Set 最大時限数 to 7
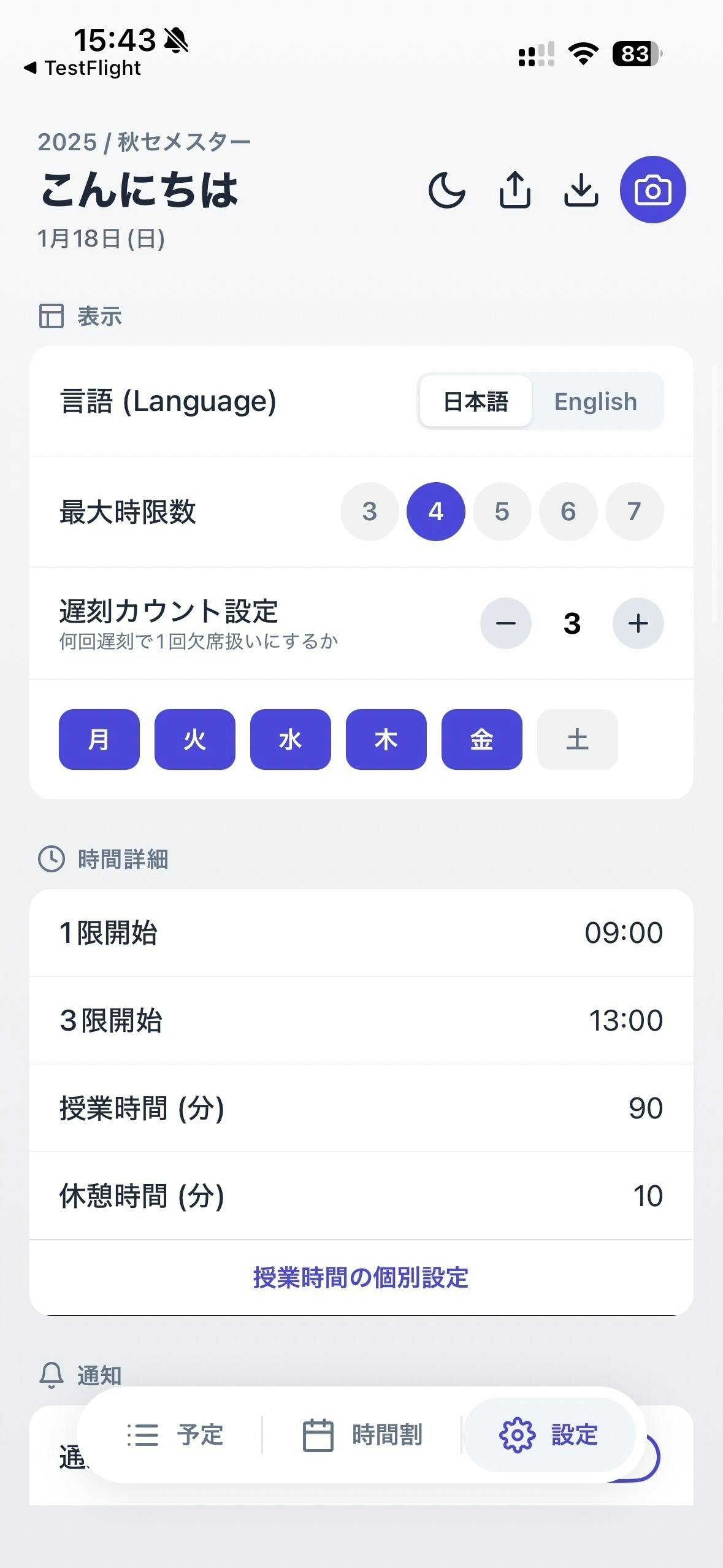Viewport: 723px width, 1568px height. [x=634, y=512]
